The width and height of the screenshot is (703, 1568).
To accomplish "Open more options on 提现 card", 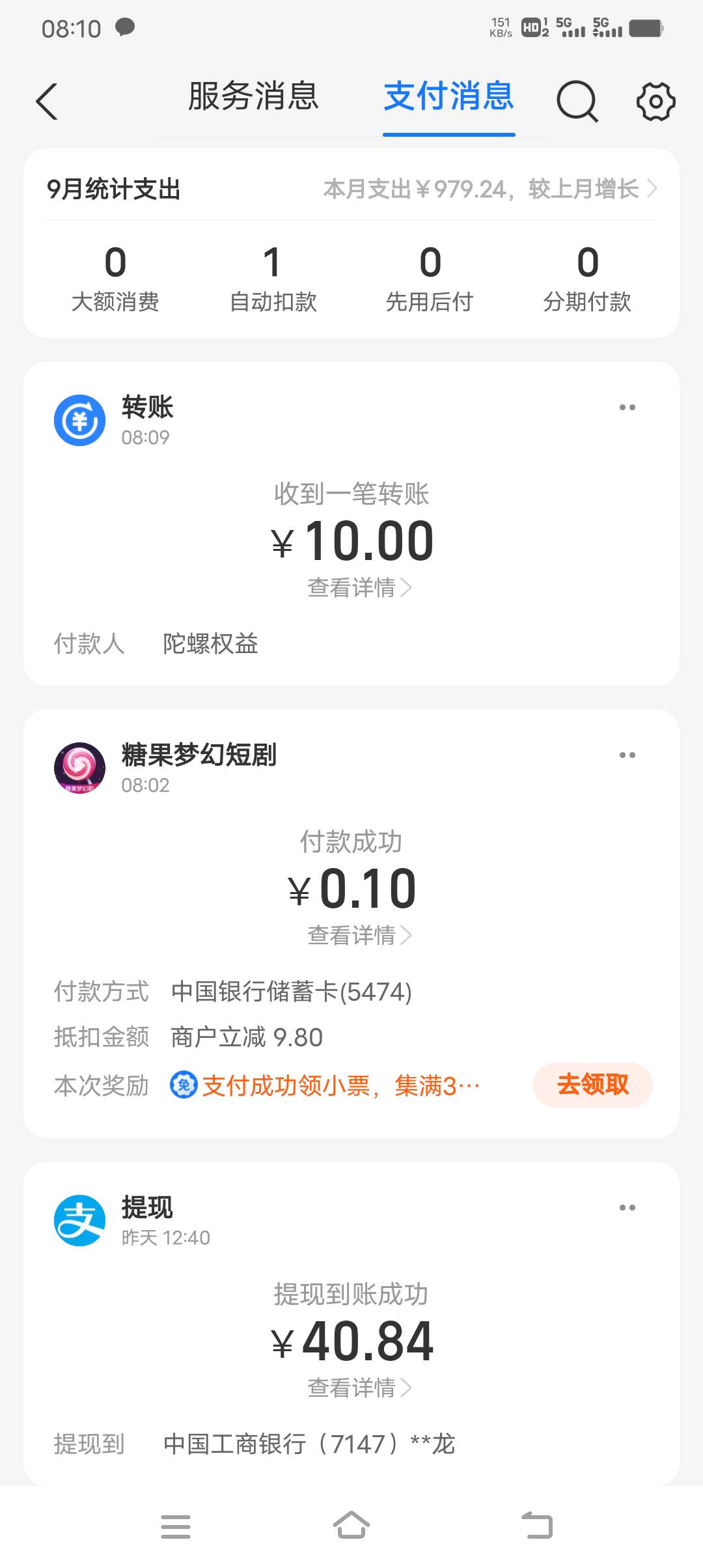I will (627, 1208).
